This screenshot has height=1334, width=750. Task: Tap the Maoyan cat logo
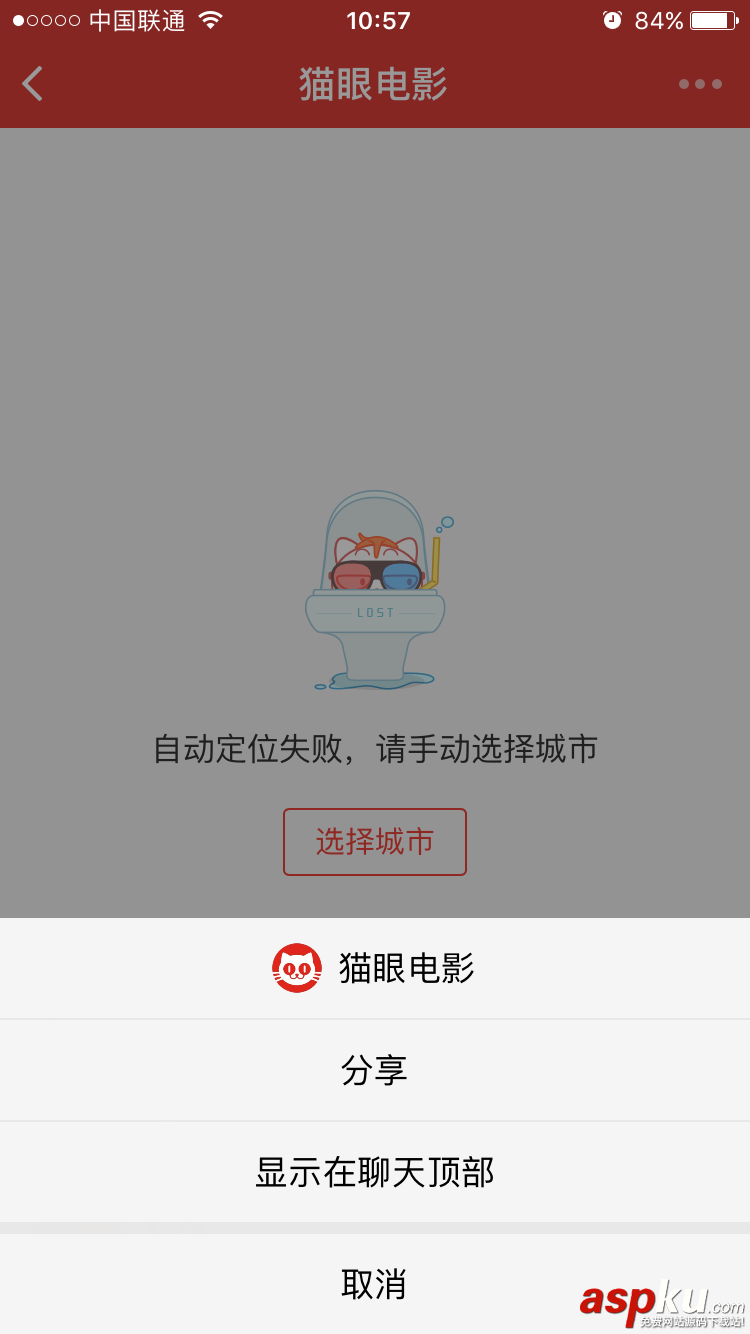[296, 967]
